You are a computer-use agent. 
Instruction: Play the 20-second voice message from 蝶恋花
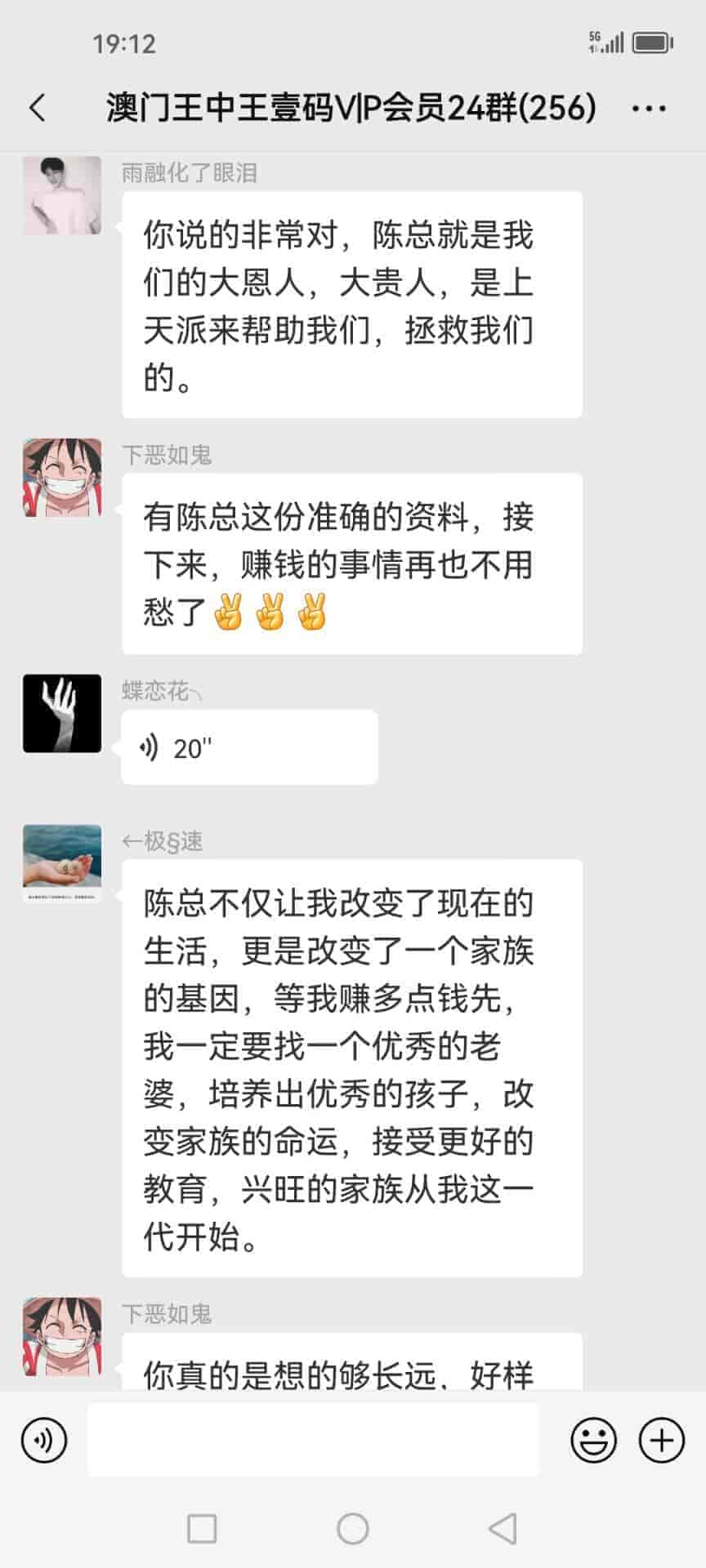click(x=248, y=747)
